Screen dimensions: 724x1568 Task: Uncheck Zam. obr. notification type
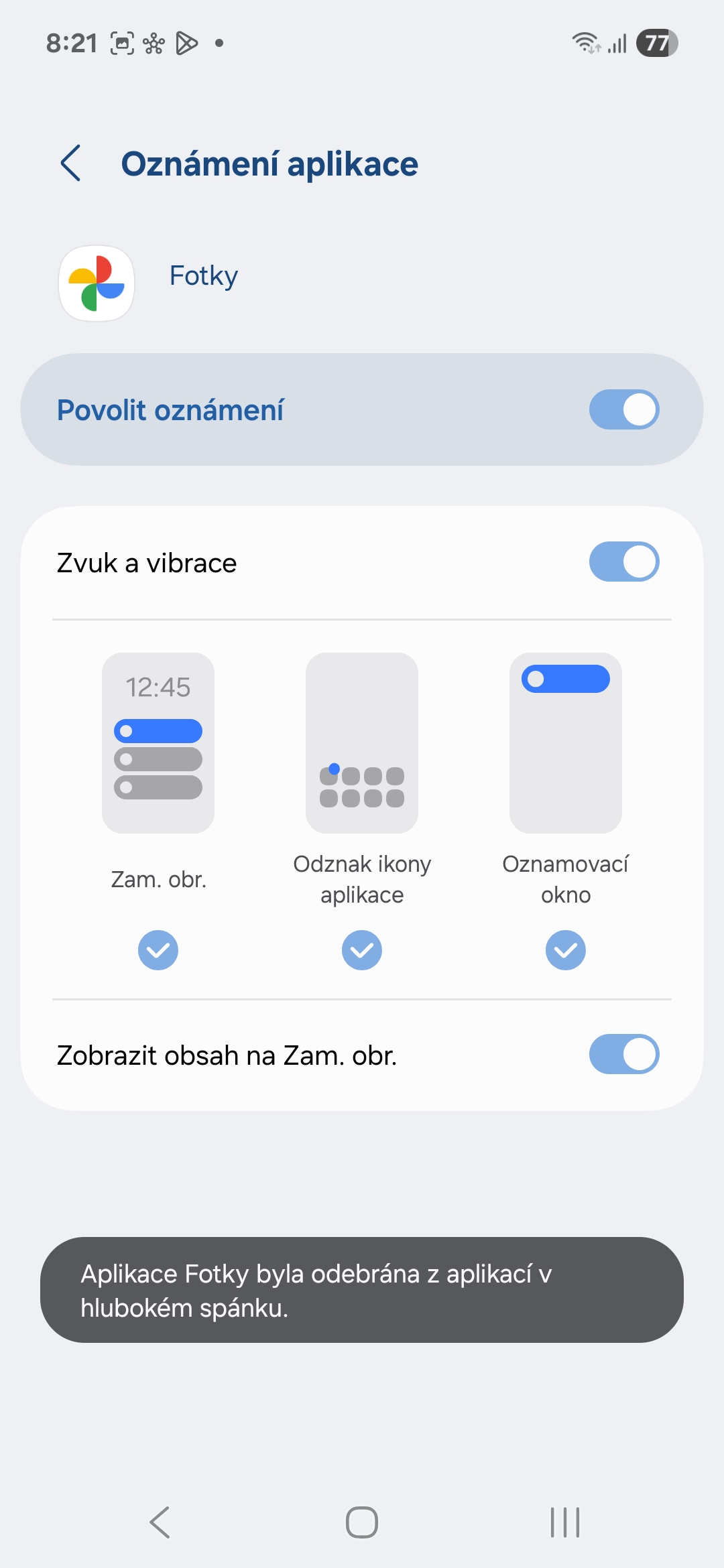pos(158,950)
